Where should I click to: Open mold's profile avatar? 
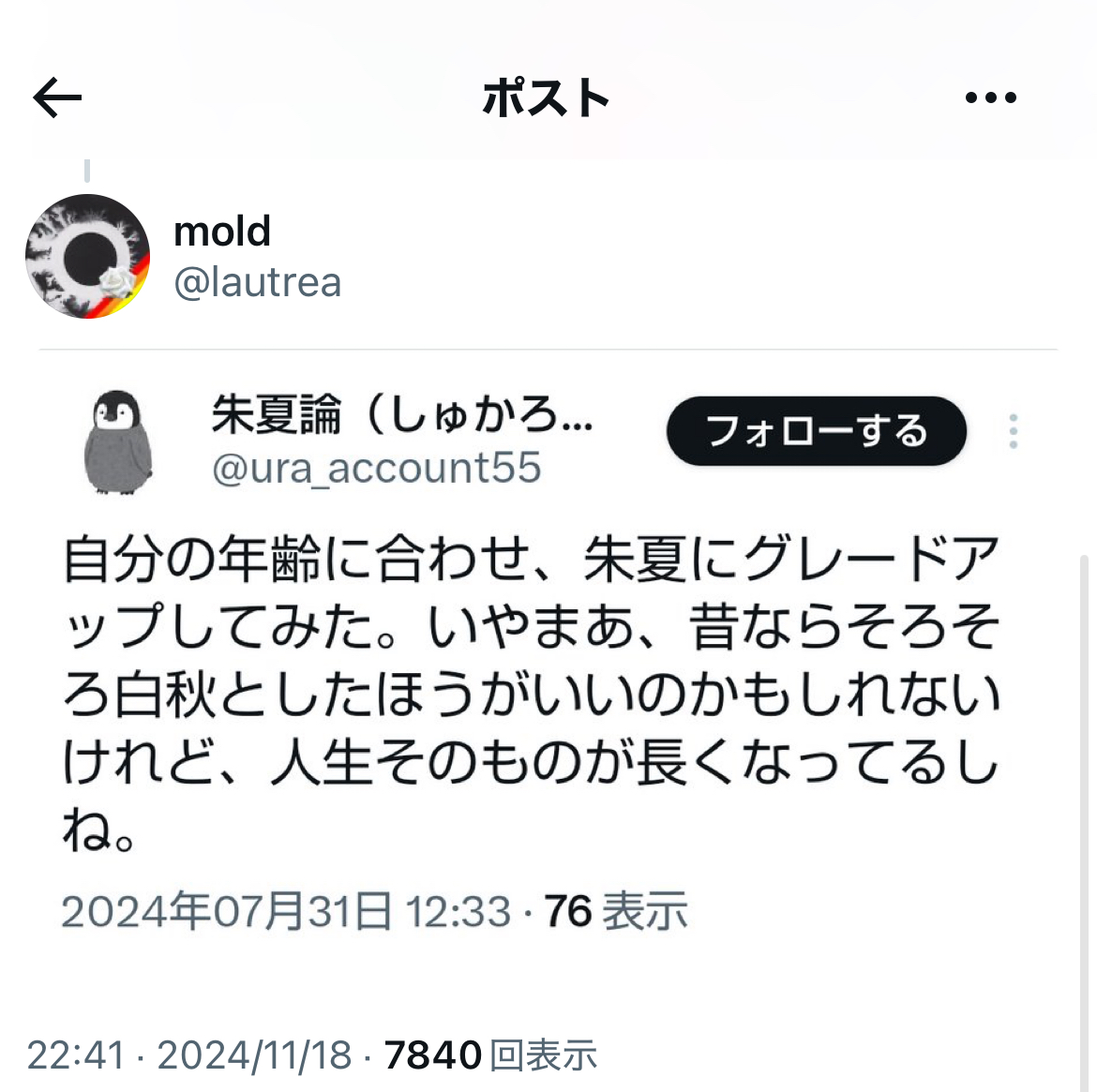click(x=87, y=257)
